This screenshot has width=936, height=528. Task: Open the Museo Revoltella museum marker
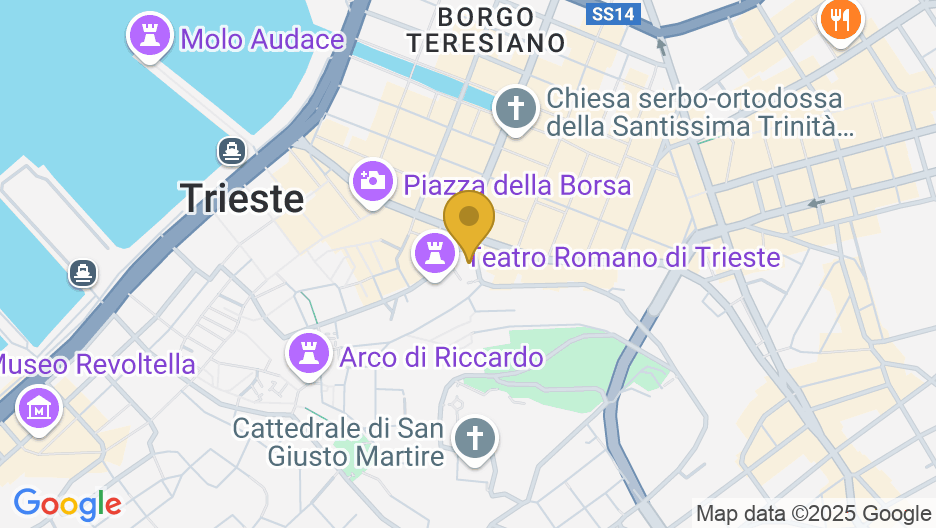[39, 408]
